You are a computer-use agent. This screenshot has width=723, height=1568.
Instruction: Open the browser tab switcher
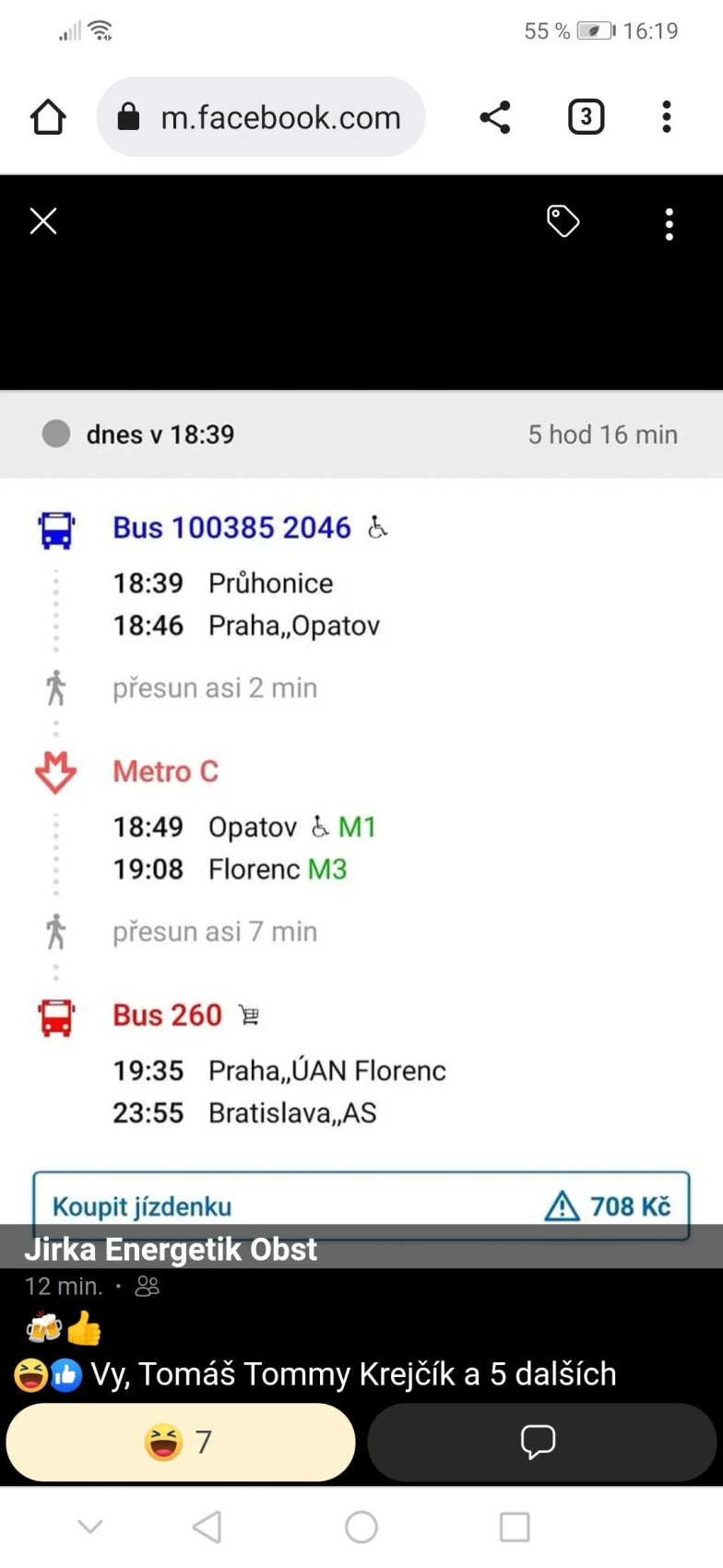(586, 117)
